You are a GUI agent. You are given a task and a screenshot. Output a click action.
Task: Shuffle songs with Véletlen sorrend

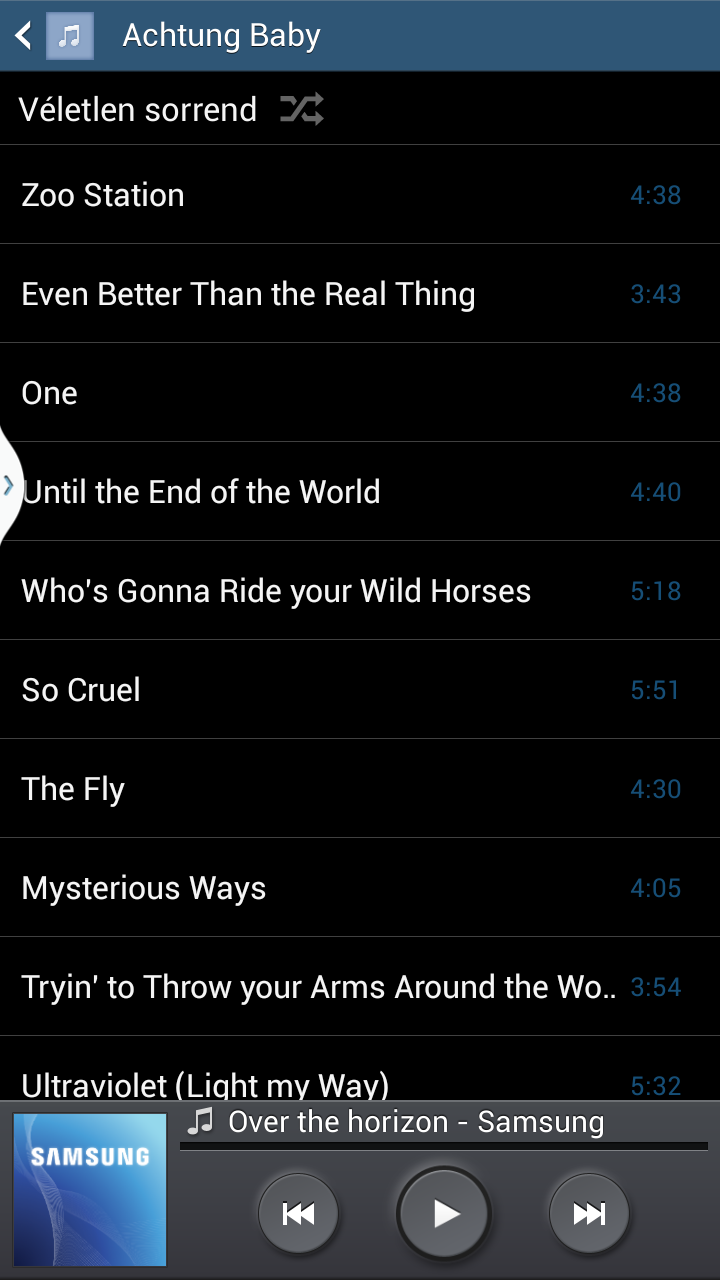170,109
